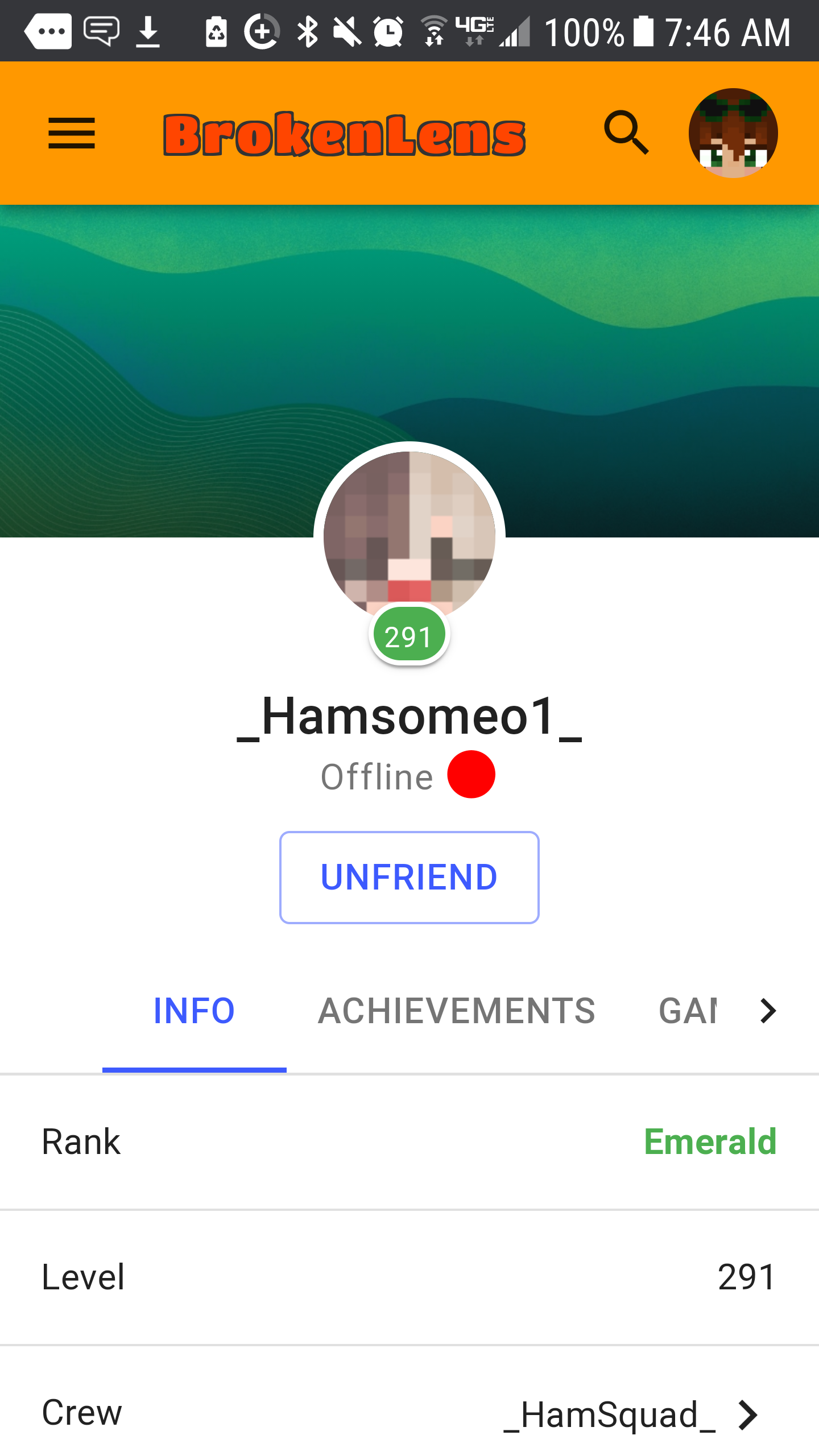Tap the arrow to show more tabs
This screenshot has width=819, height=1456.
tap(768, 1011)
